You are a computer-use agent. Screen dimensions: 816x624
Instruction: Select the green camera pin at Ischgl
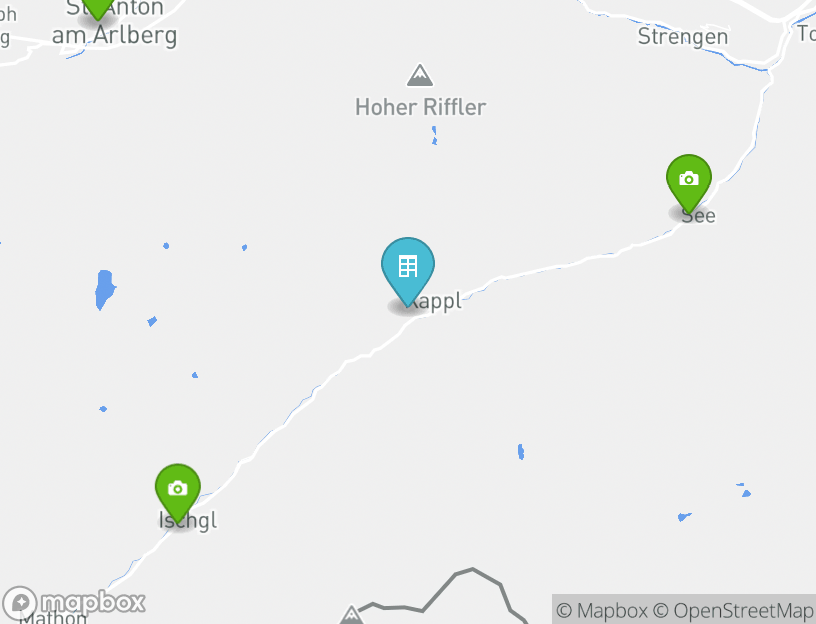[x=177, y=489]
